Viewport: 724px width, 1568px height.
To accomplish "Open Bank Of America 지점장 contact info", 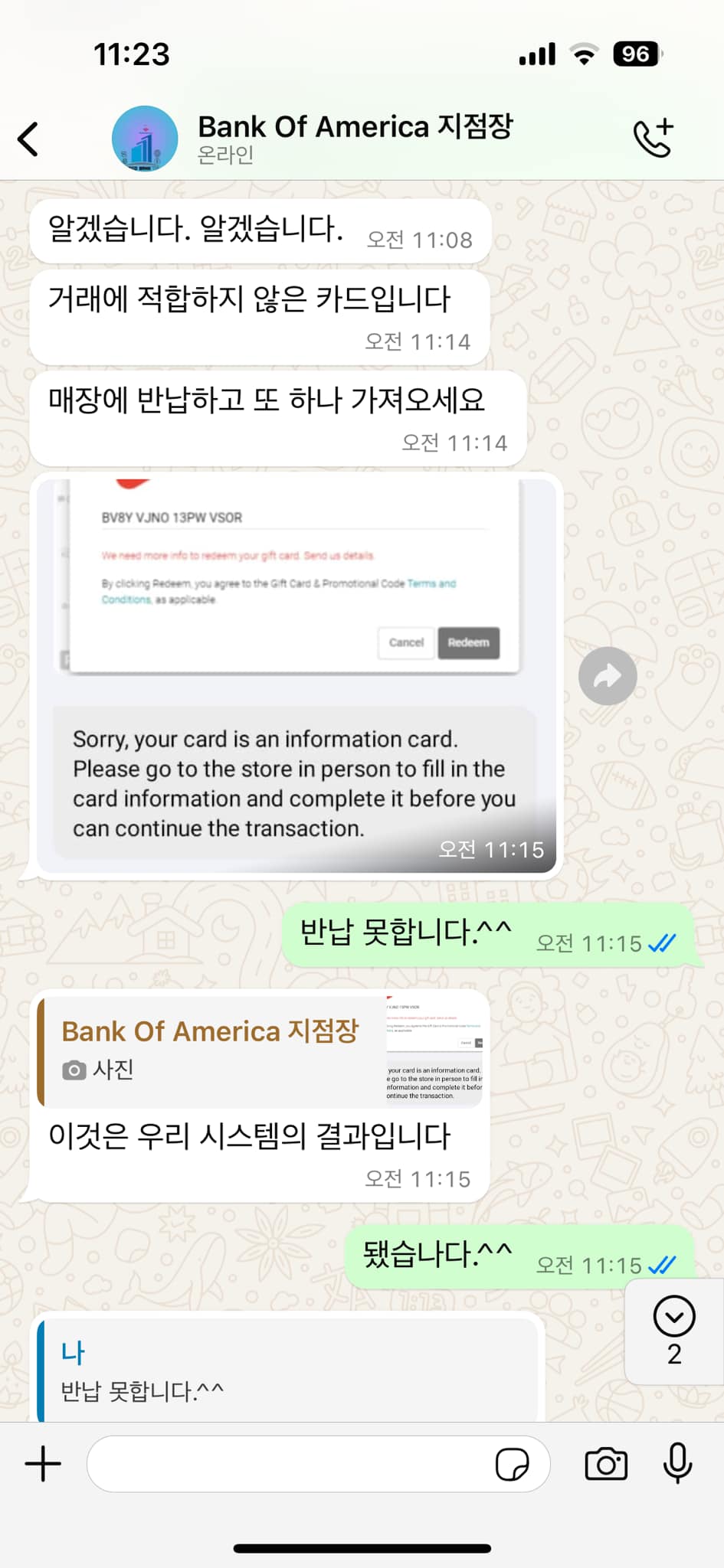I will 354,138.
